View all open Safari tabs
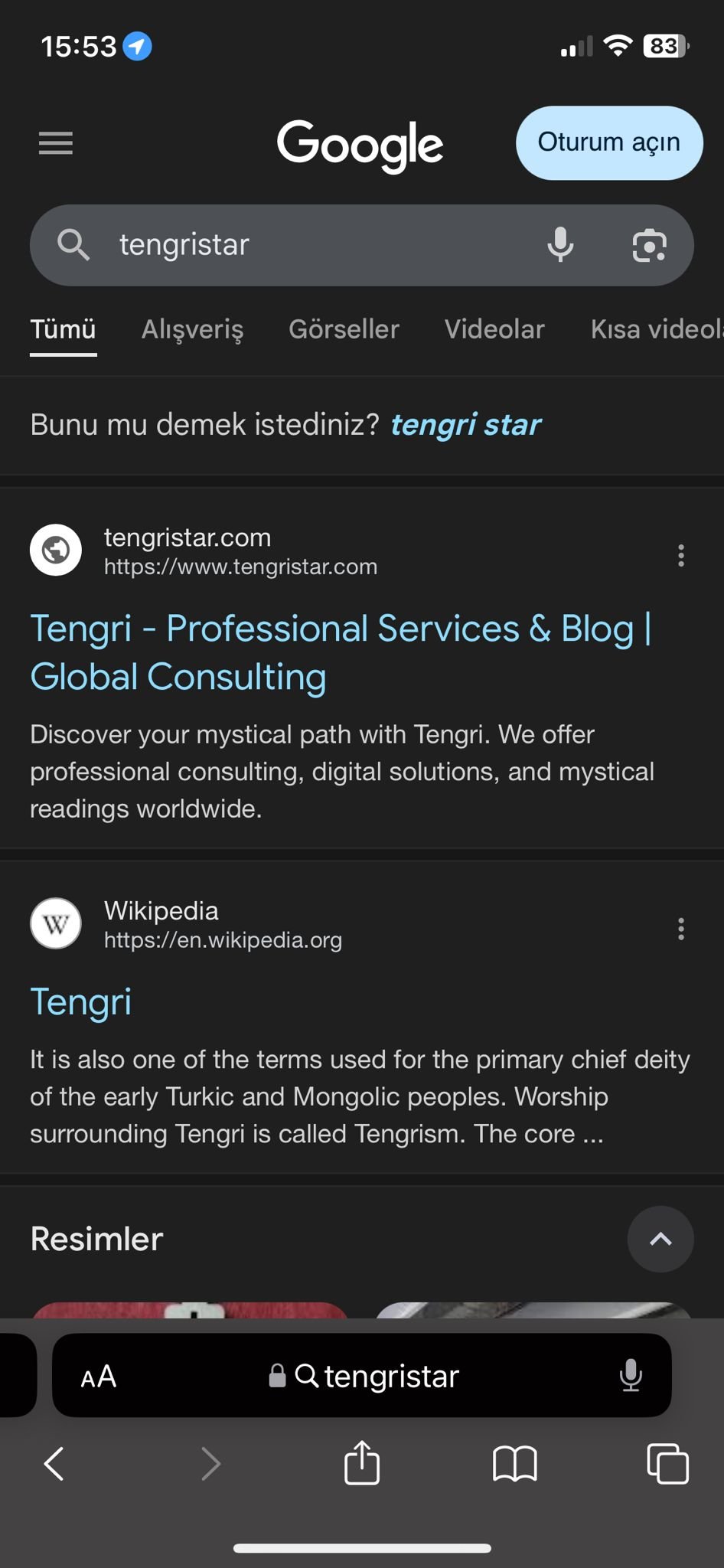The width and height of the screenshot is (724, 1568). click(x=667, y=1464)
